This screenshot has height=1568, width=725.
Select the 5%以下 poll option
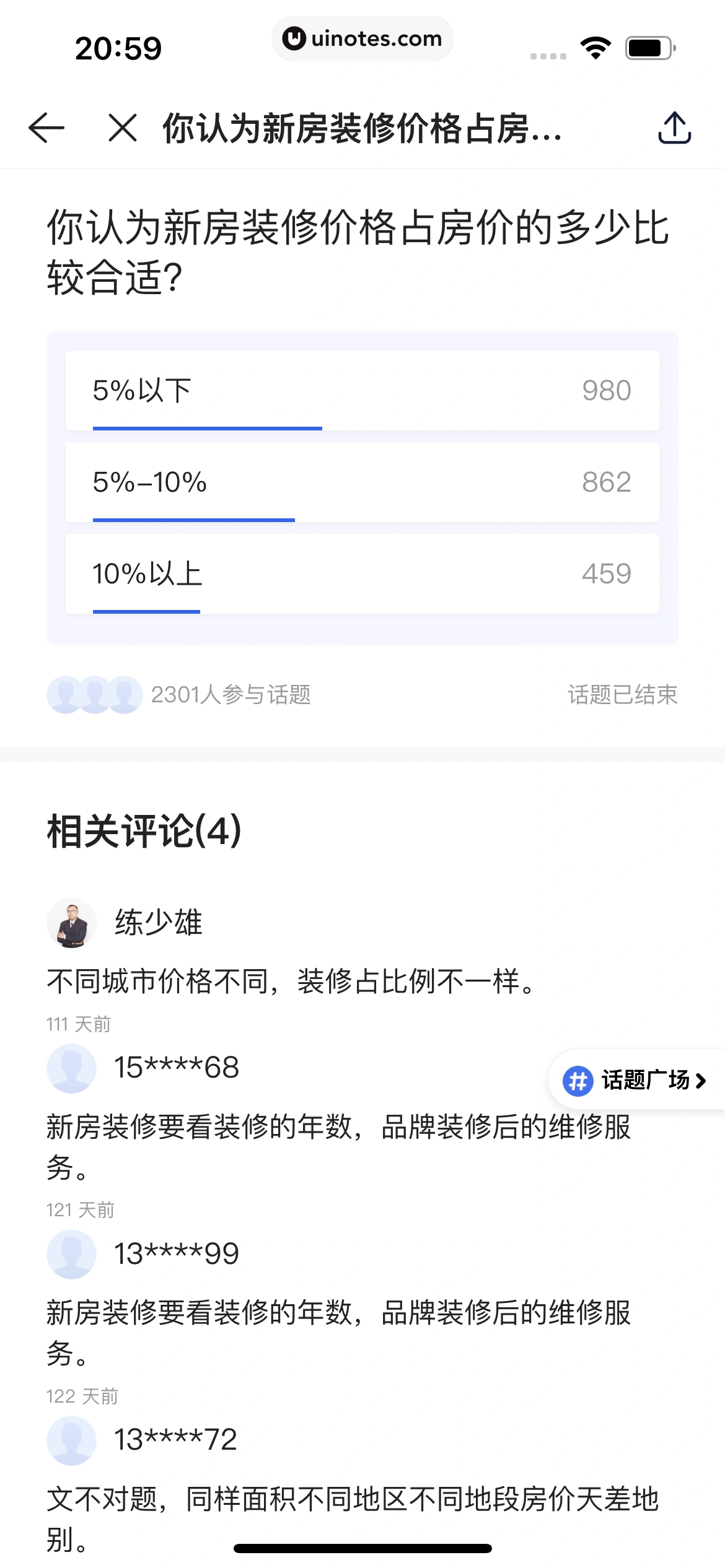(362, 390)
